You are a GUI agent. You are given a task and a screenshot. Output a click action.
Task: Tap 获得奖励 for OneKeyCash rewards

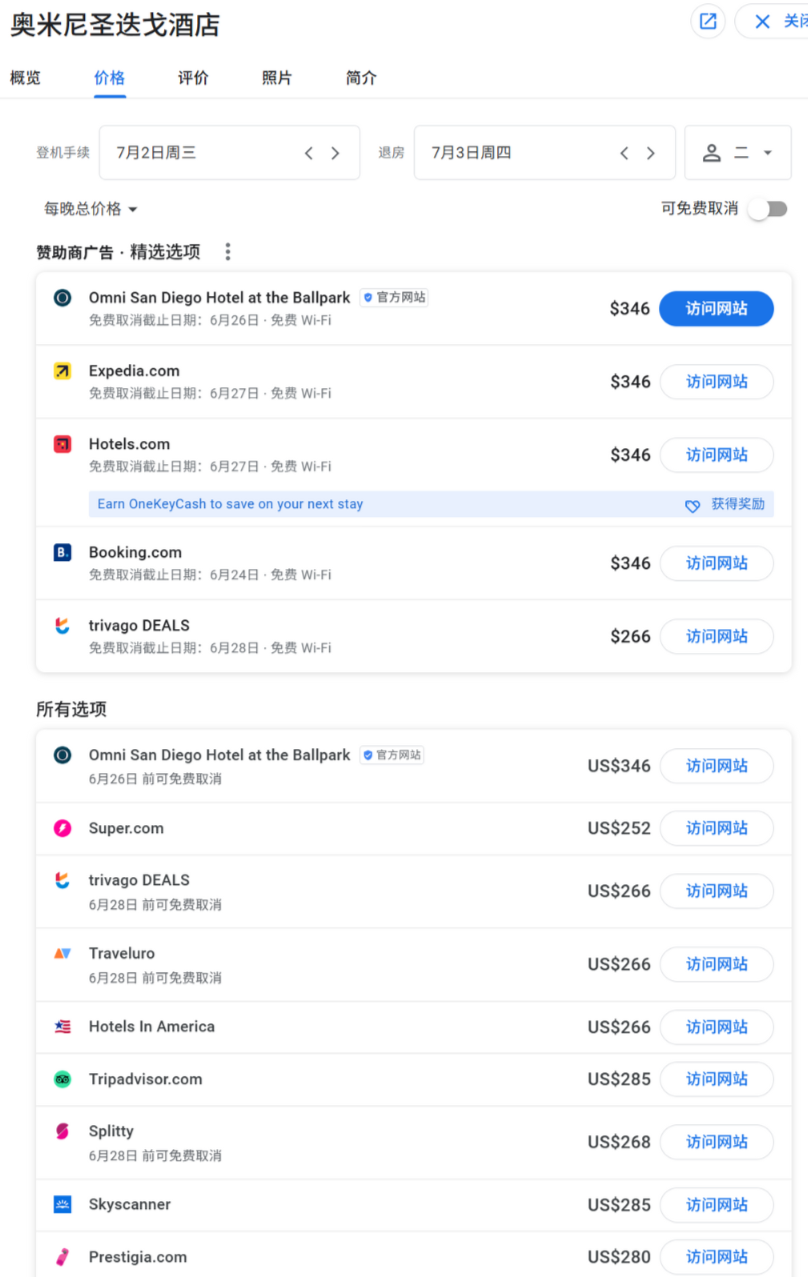tap(726, 504)
